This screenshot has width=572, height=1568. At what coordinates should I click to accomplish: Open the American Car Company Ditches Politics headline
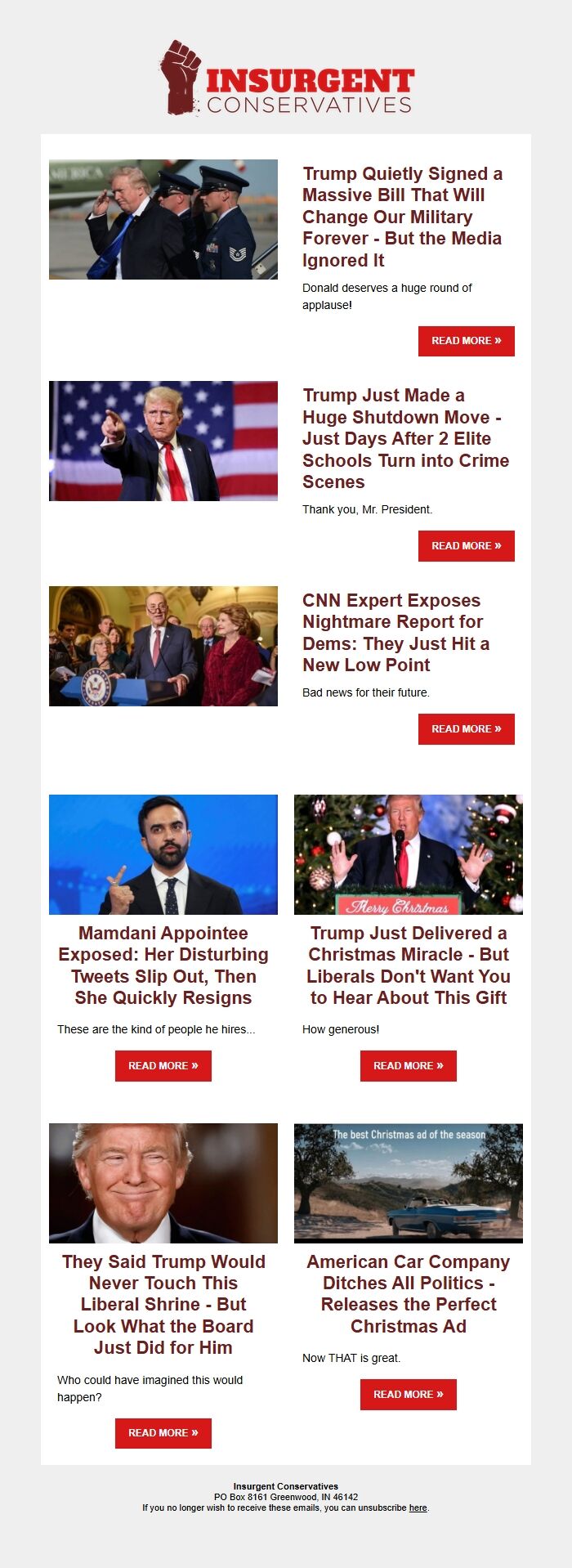408,1294
